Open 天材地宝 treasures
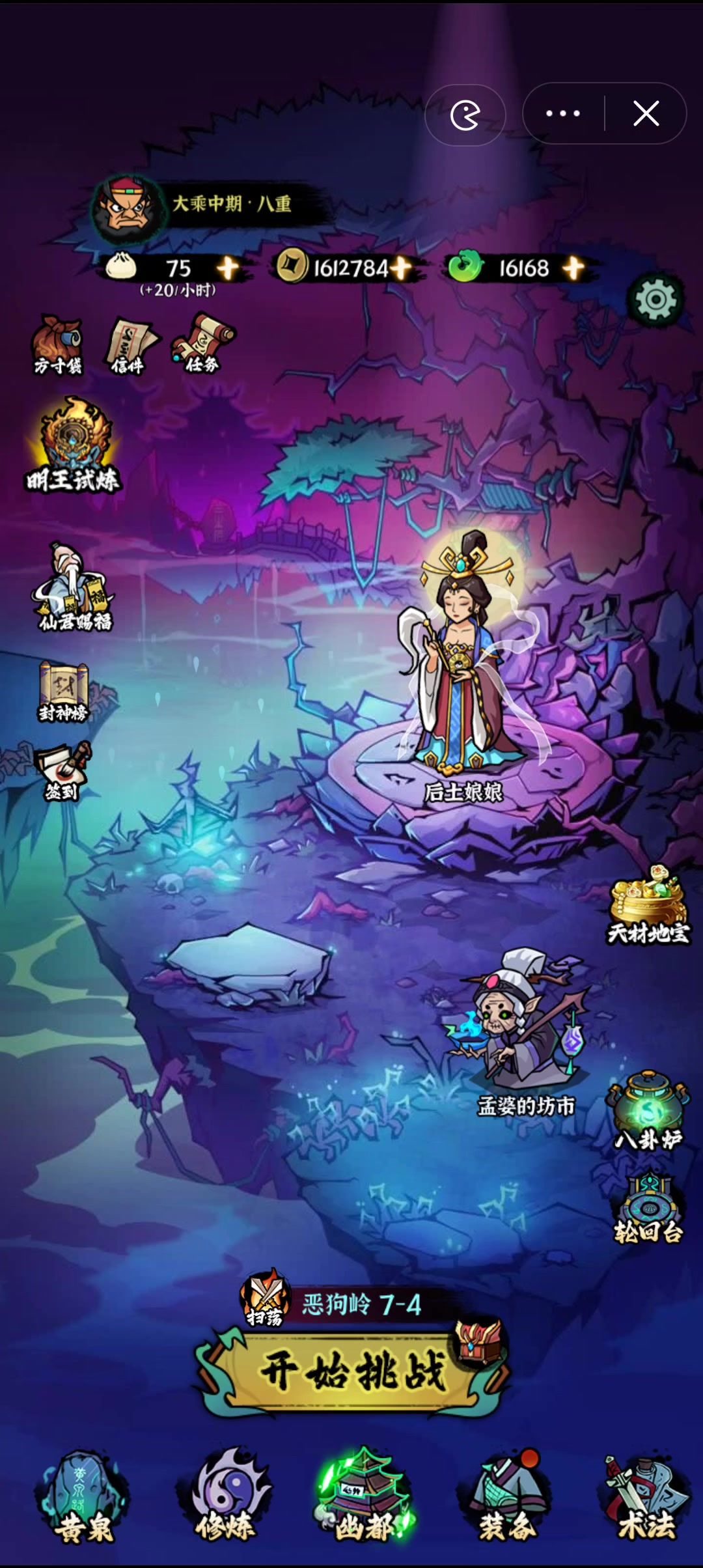Image resolution: width=703 pixels, height=1568 pixels. pyautogui.click(x=648, y=905)
